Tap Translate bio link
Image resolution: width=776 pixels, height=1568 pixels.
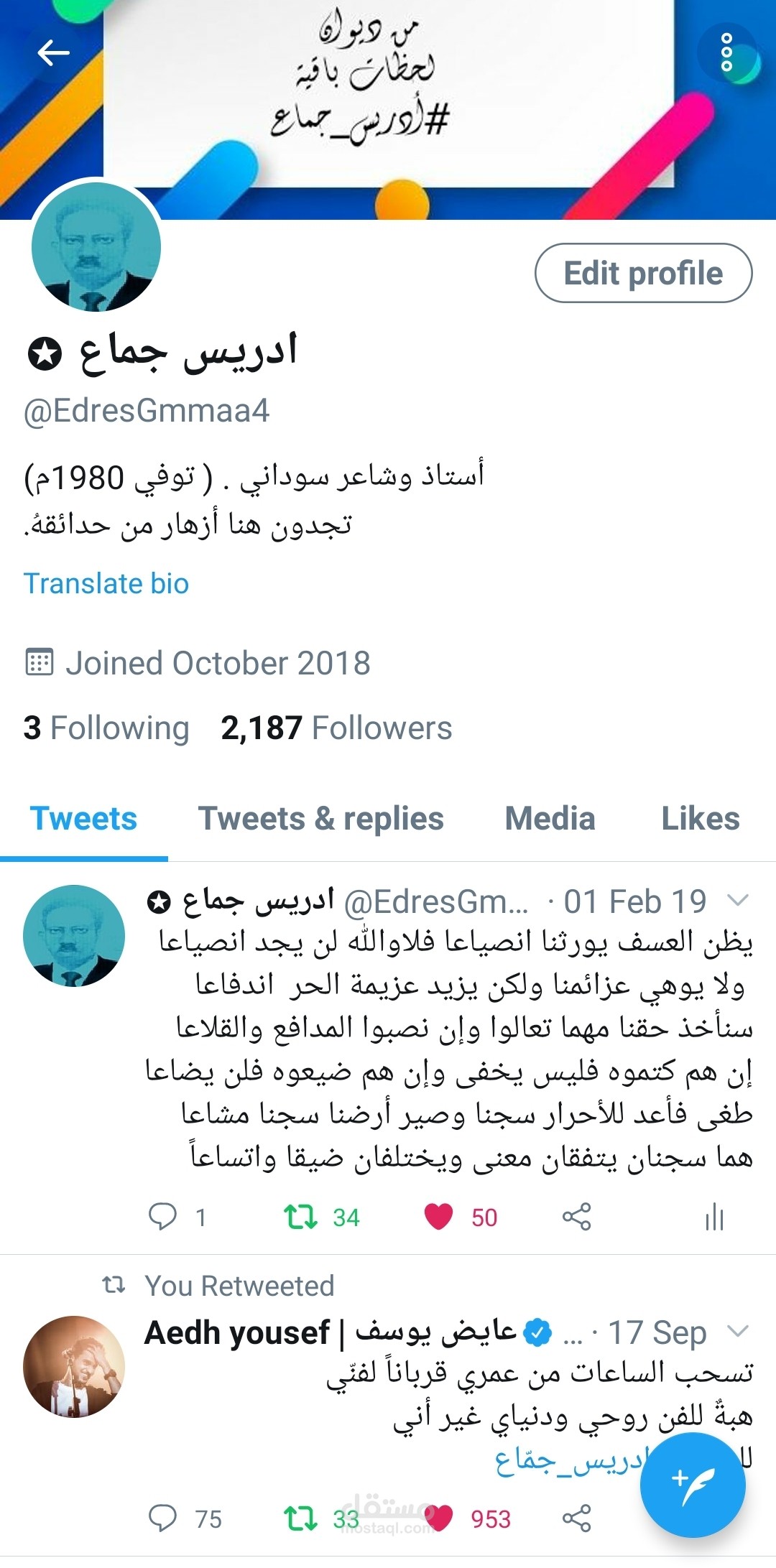(x=106, y=583)
